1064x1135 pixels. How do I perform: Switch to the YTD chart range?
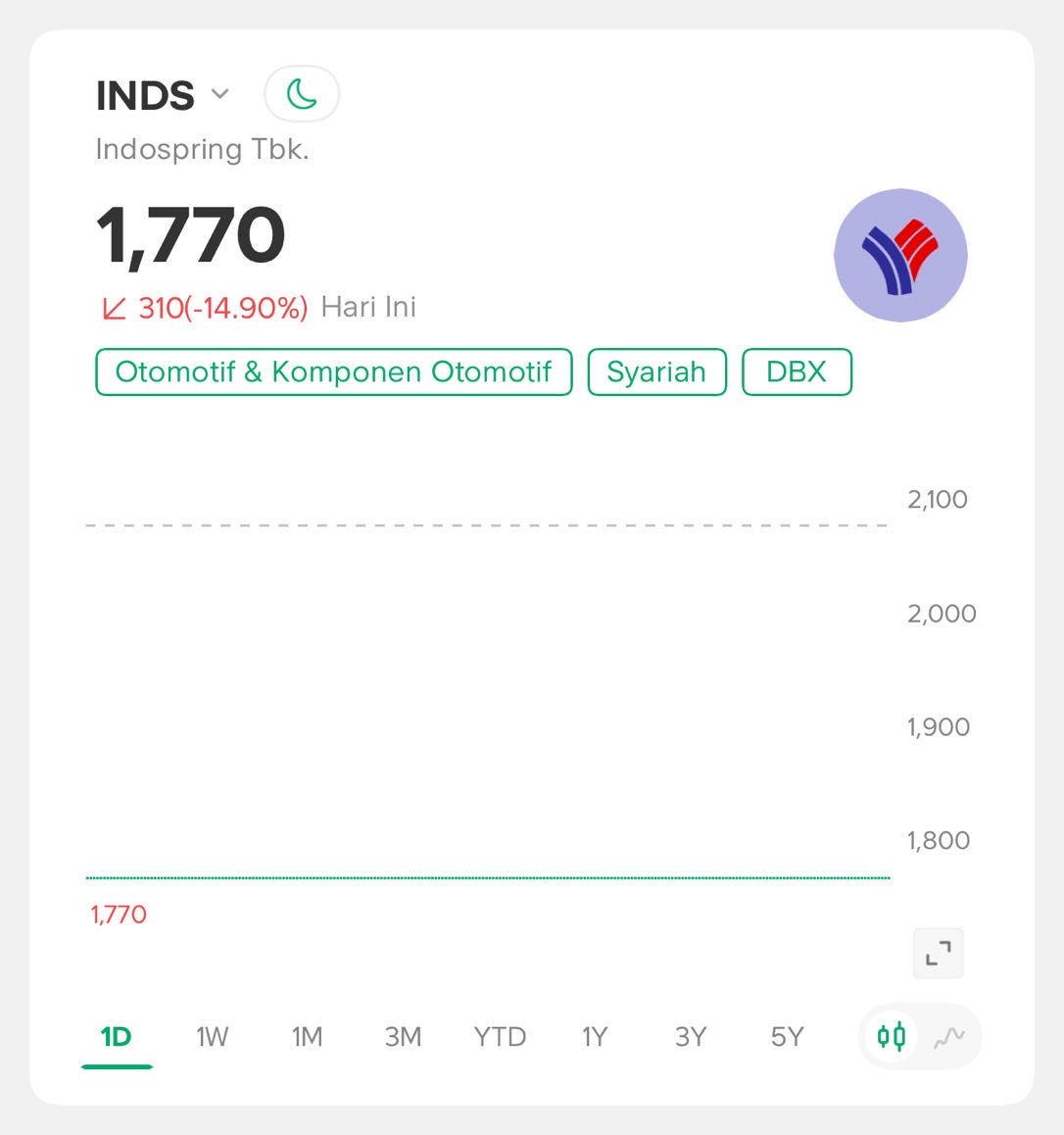(x=500, y=1036)
